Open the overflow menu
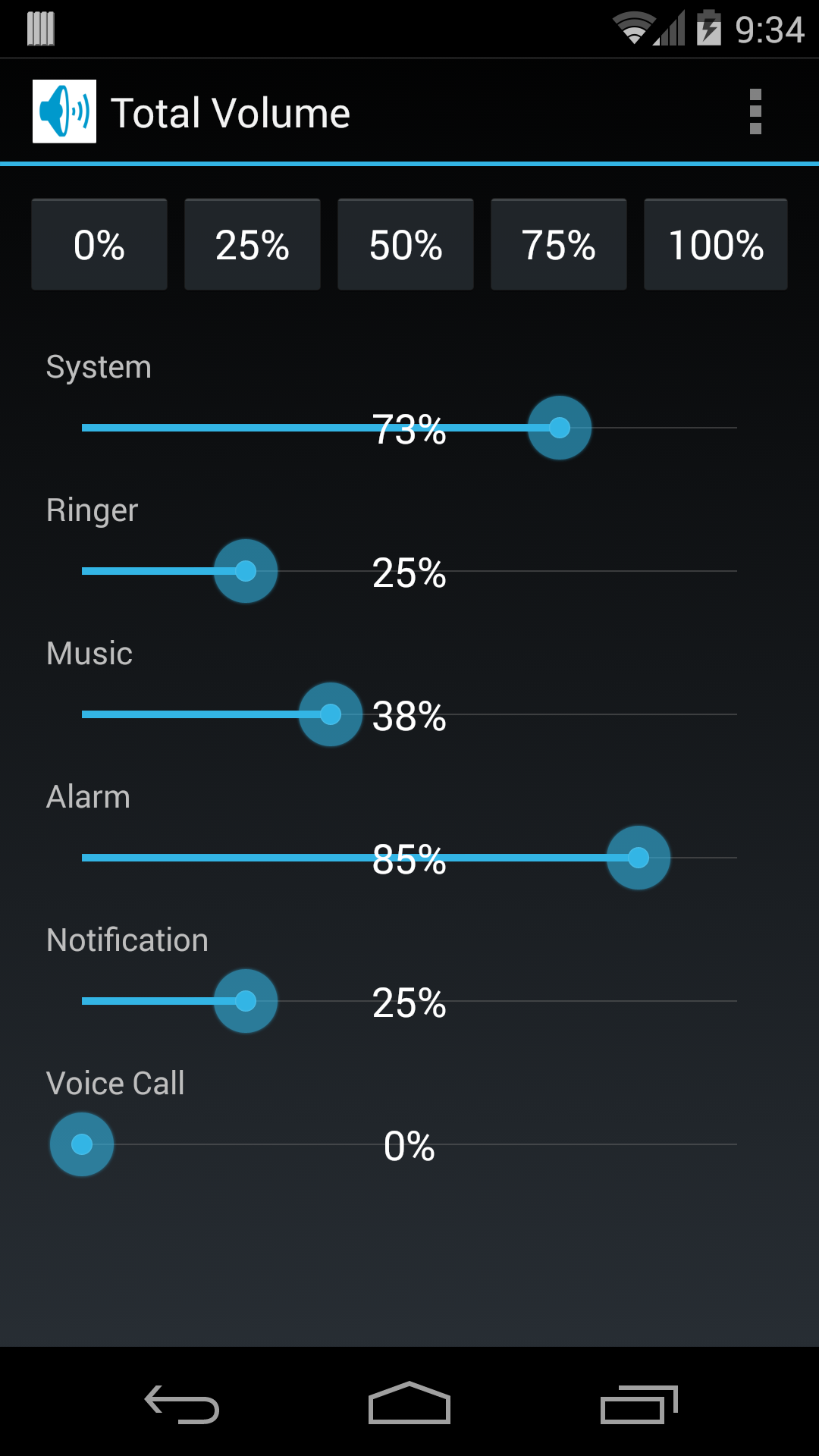 [755, 111]
